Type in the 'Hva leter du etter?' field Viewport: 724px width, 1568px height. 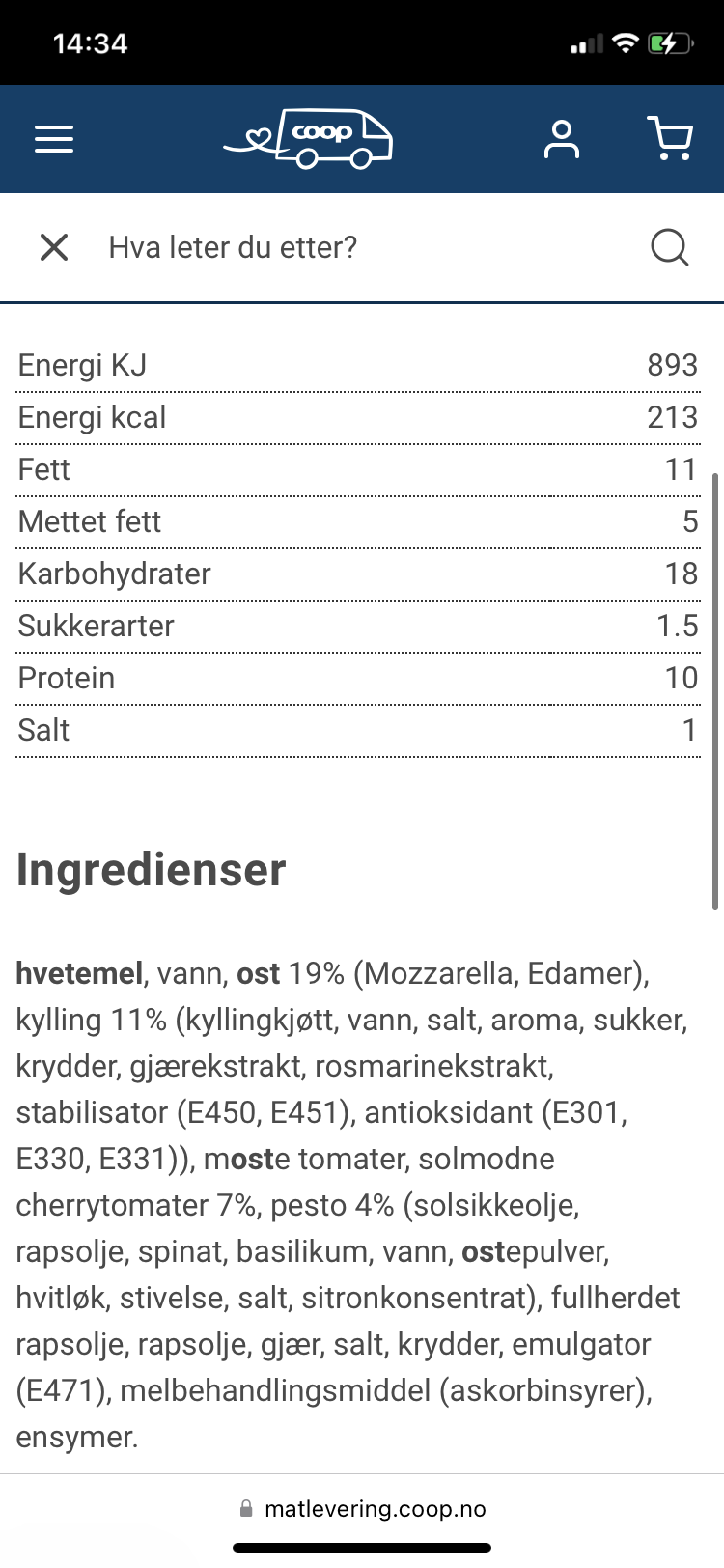coord(367,247)
